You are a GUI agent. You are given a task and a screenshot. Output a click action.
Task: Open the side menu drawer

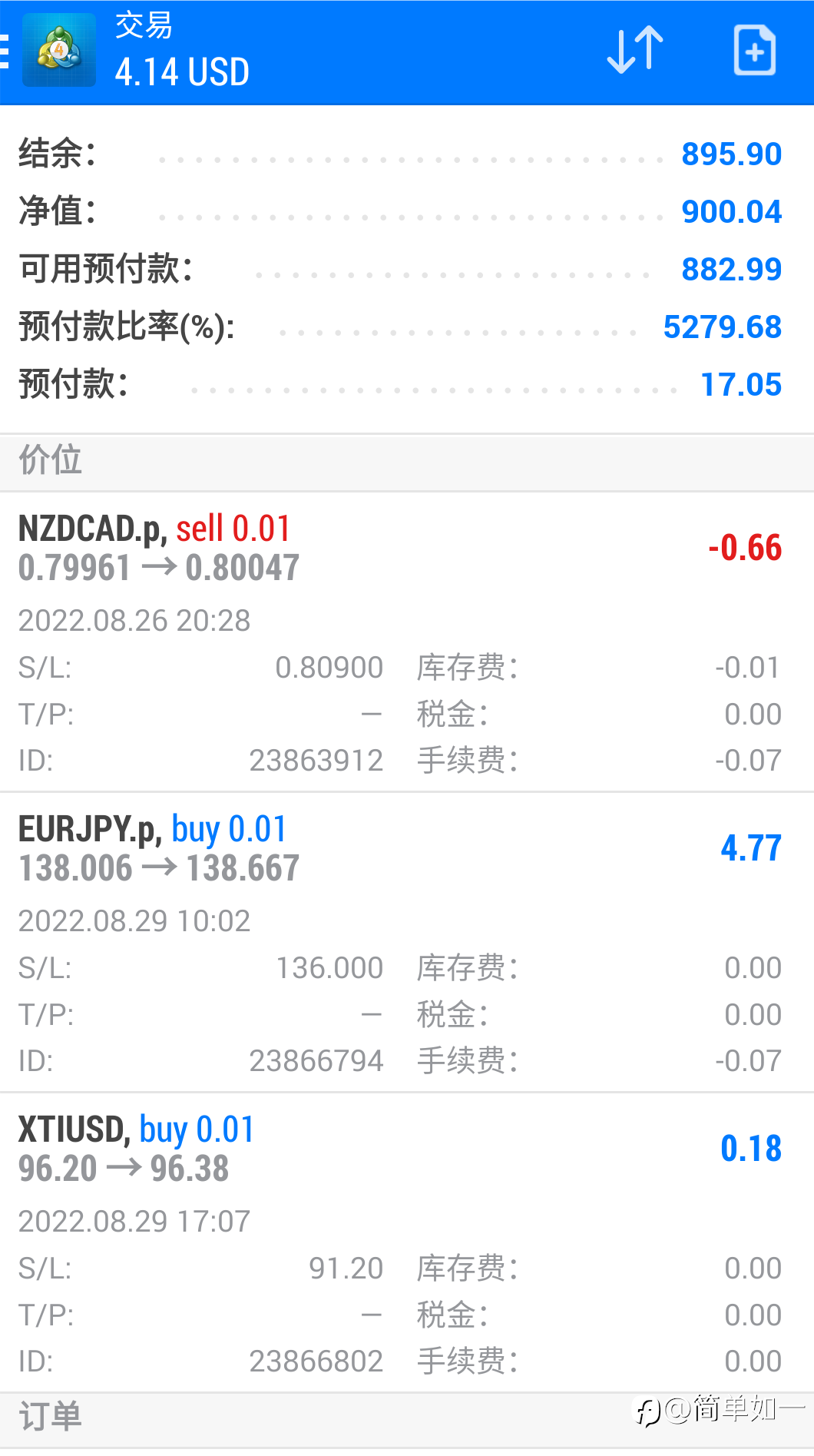[6, 51]
